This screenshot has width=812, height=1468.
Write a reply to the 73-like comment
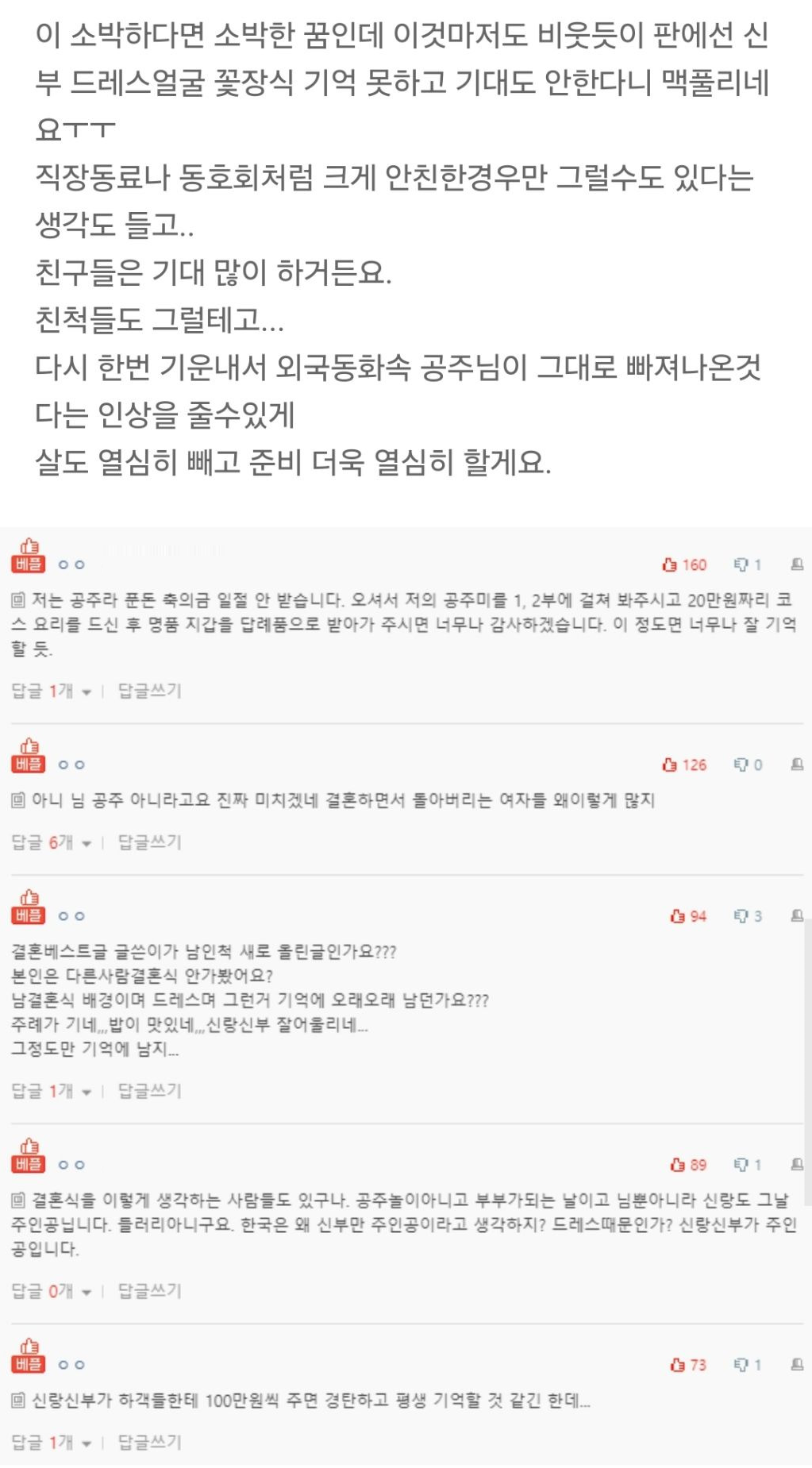149,1442
